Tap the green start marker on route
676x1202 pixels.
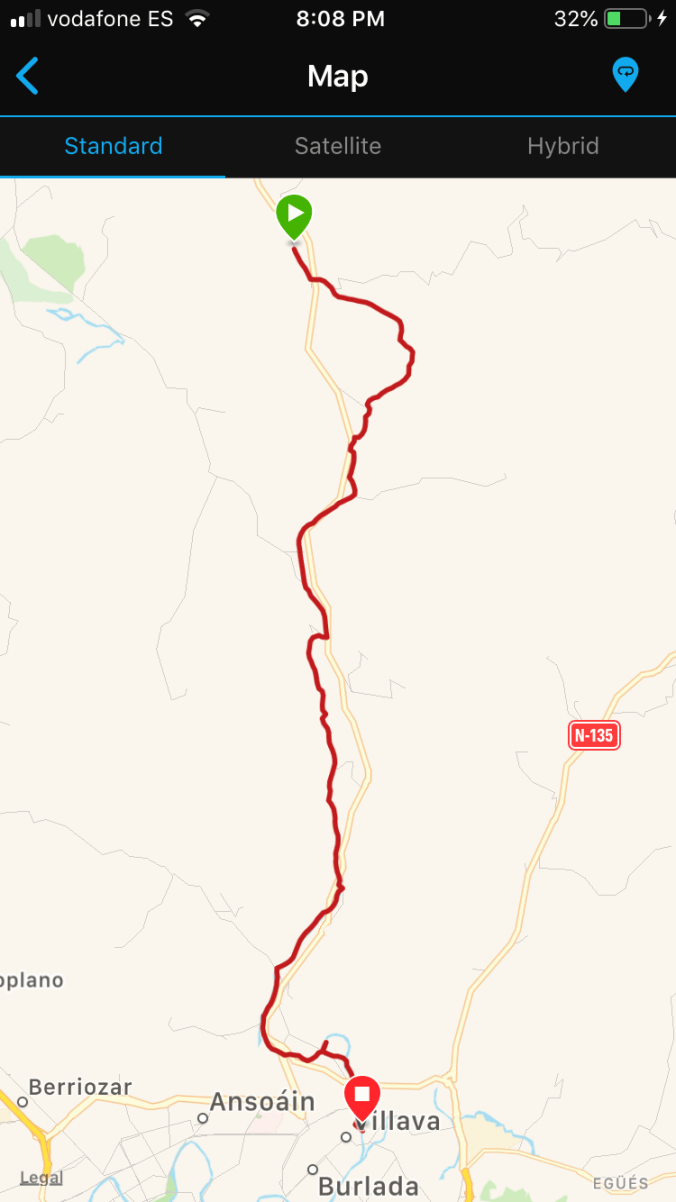pyautogui.click(x=294, y=215)
